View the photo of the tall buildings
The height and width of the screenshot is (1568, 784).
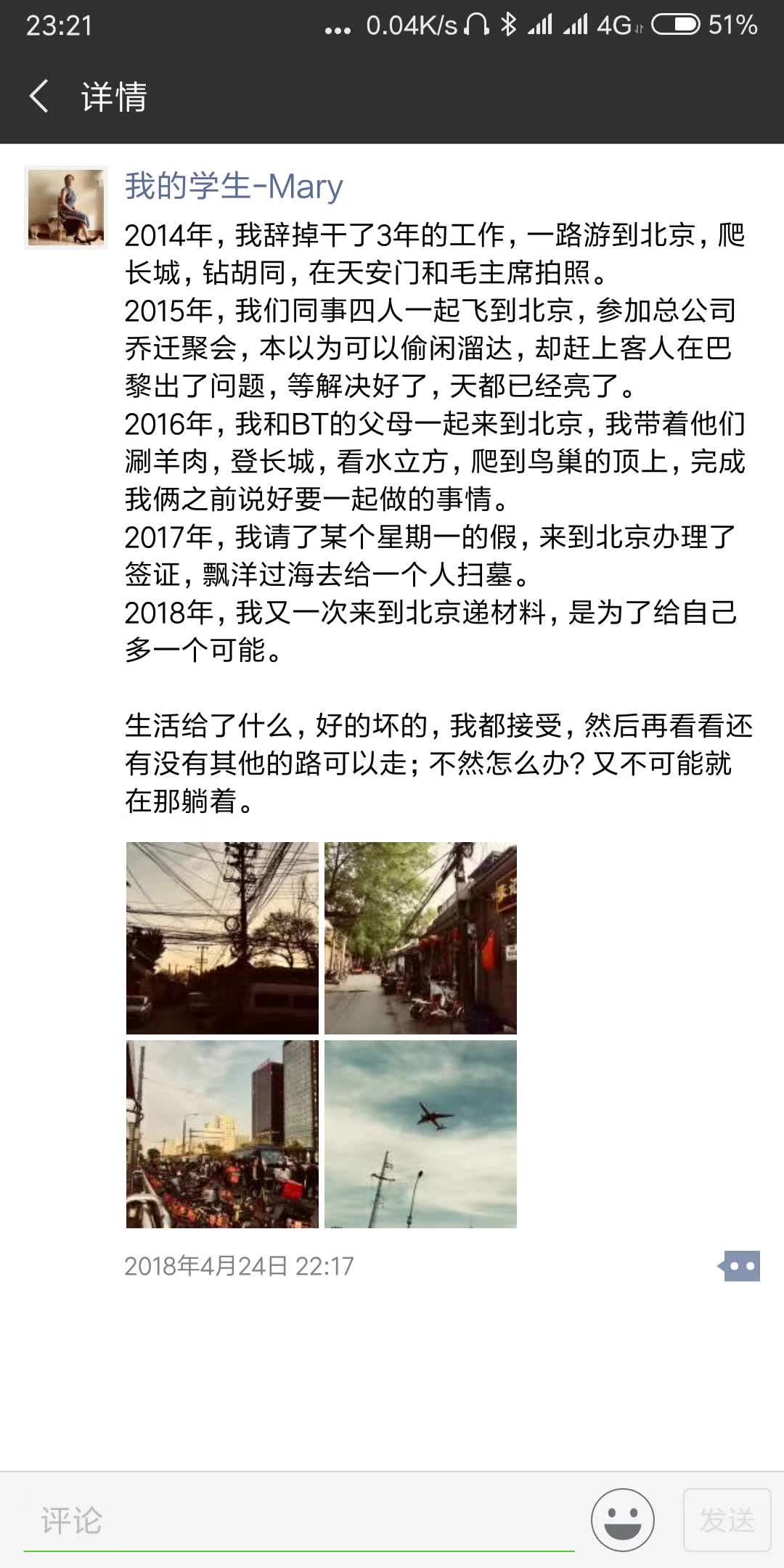(222, 1134)
